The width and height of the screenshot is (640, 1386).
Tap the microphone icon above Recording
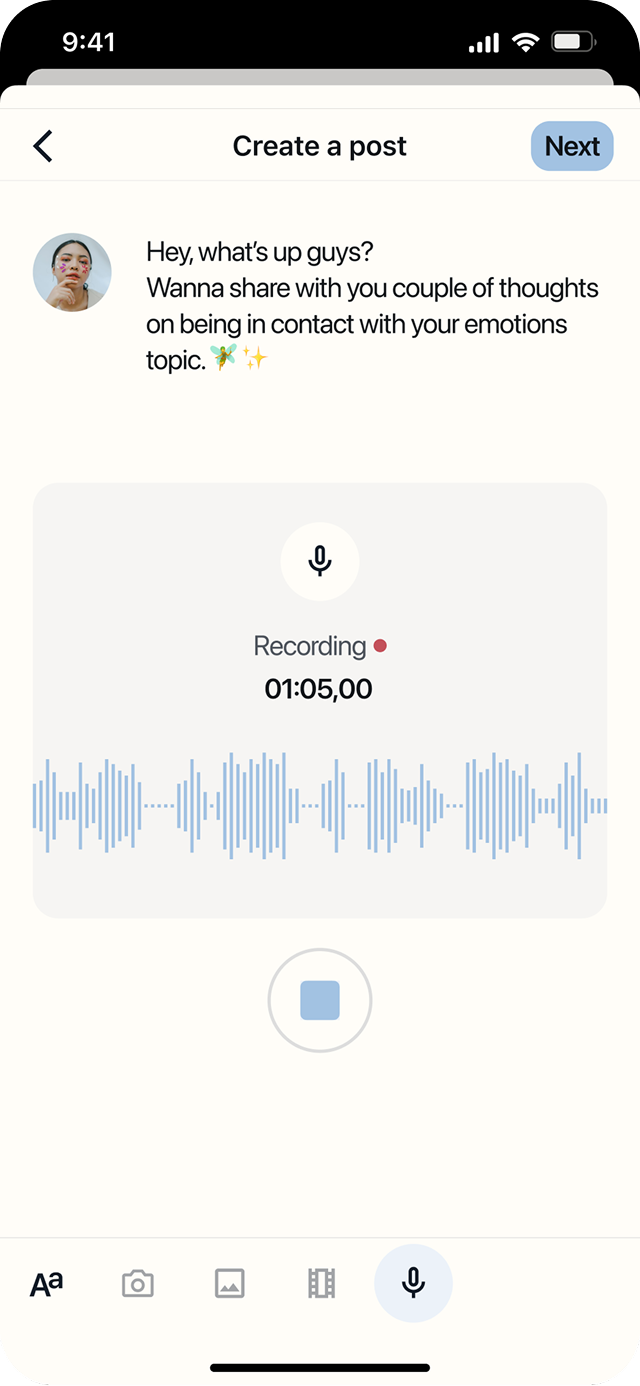(320, 561)
